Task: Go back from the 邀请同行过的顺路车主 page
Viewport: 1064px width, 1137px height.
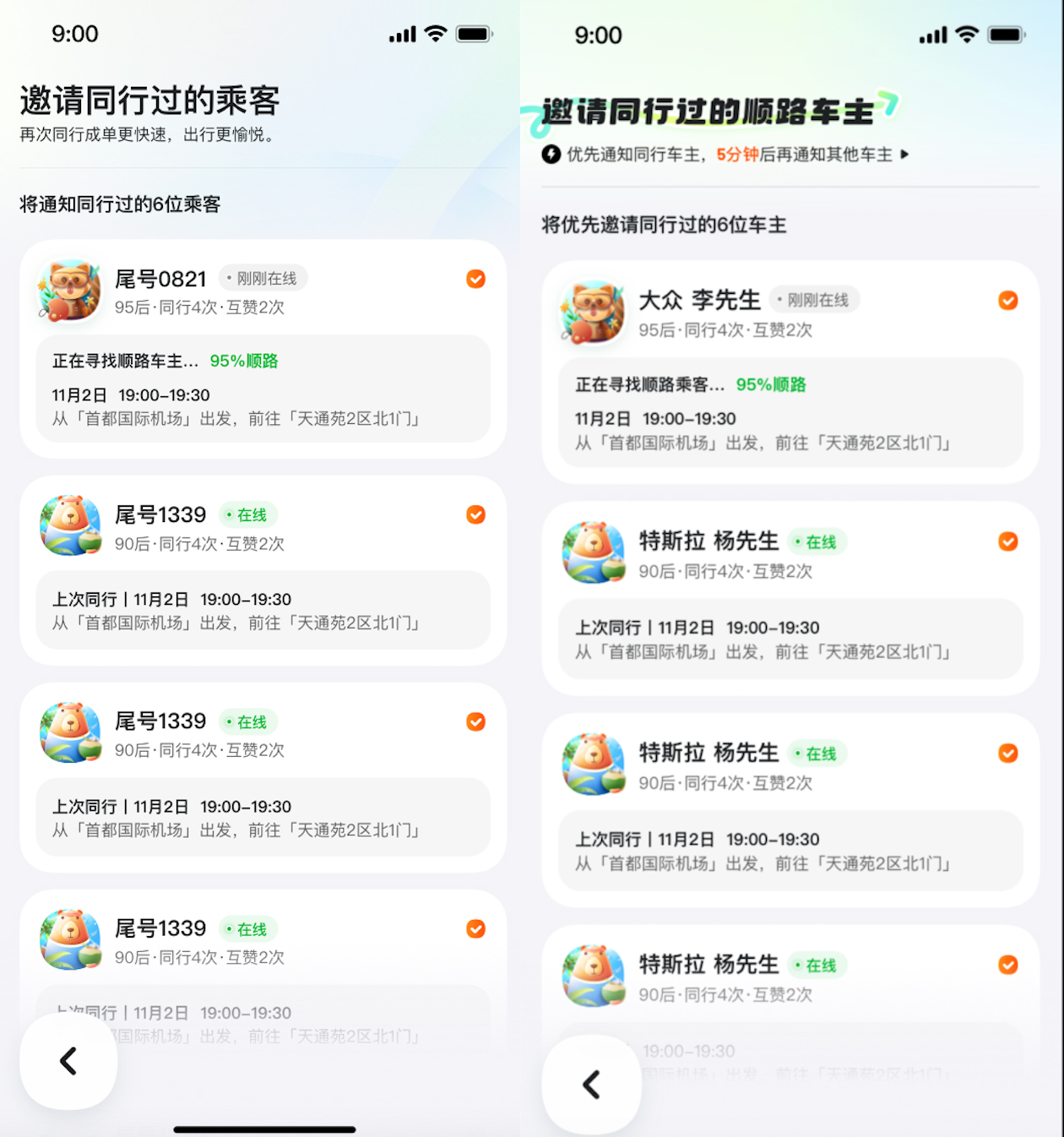Action: (591, 1084)
